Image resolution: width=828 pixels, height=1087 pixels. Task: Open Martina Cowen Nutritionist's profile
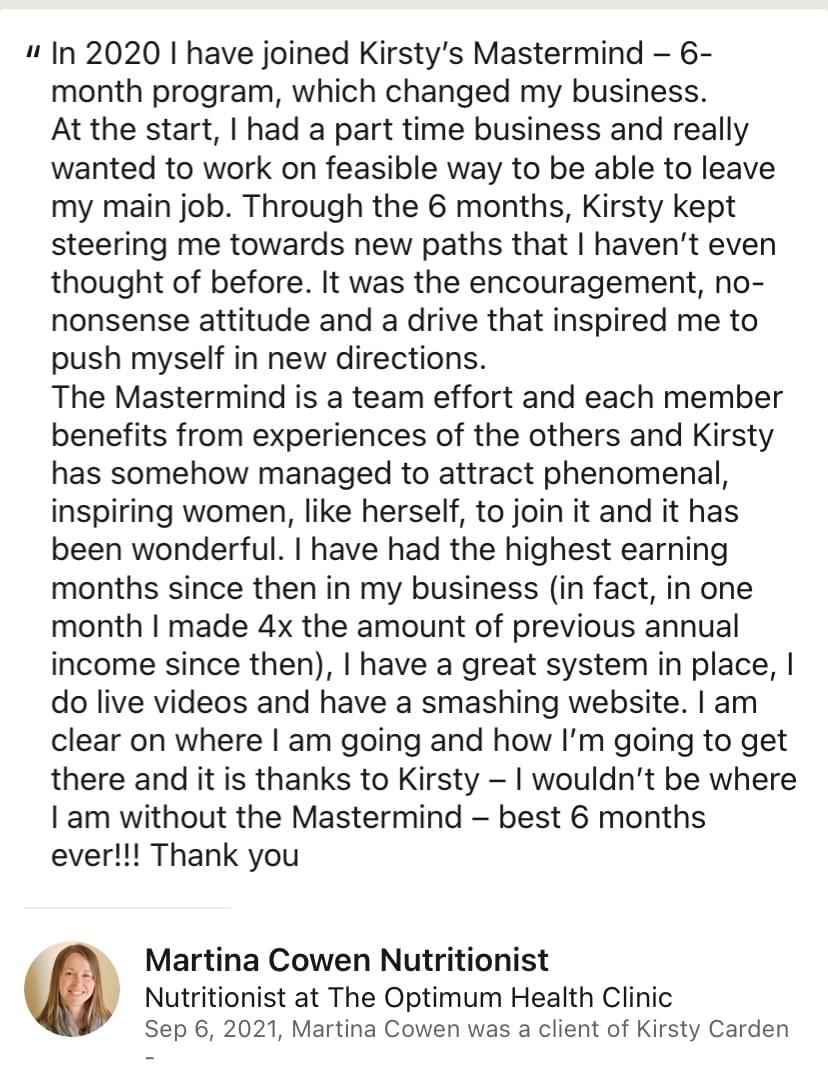click(x=346, y=960)
